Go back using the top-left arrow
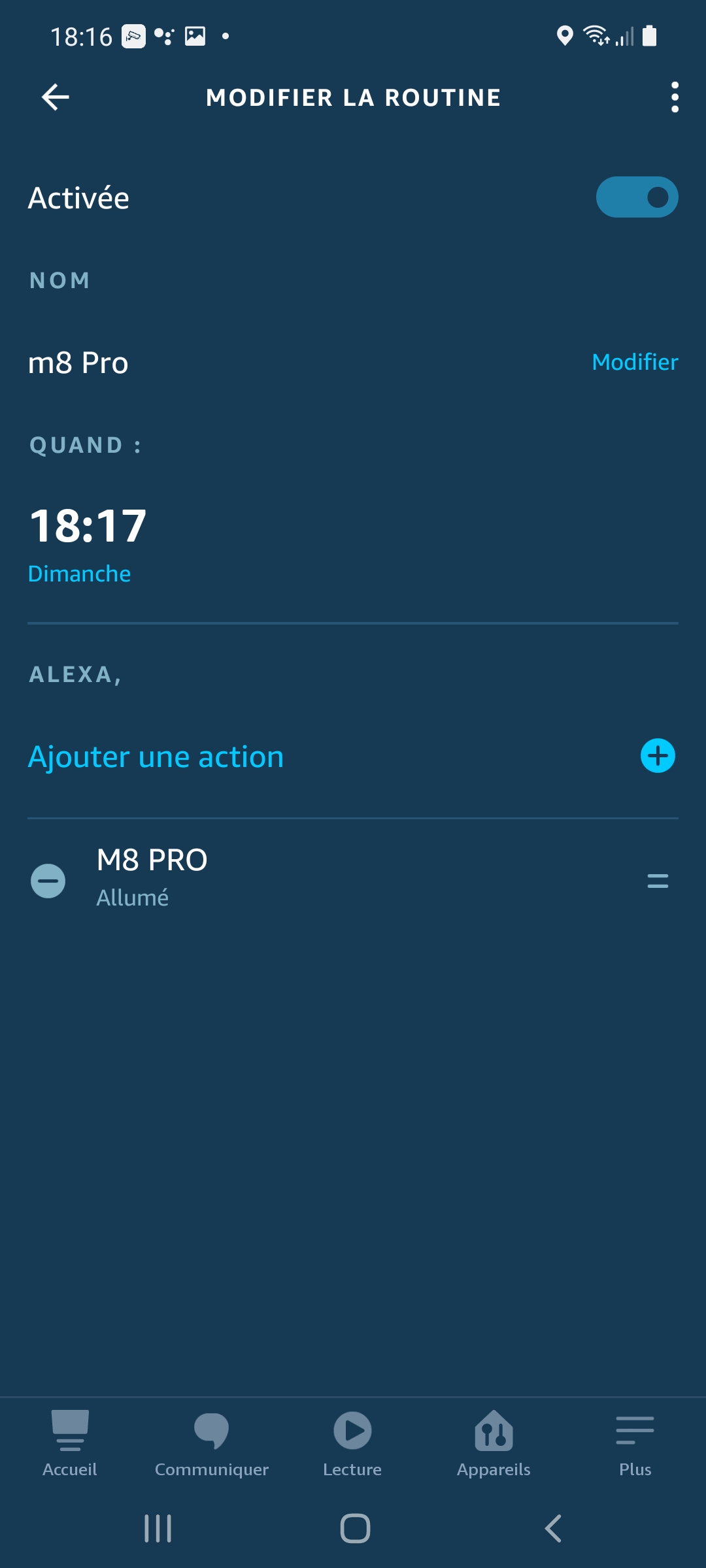706x1568 pixels. click(x=56, y=97)
